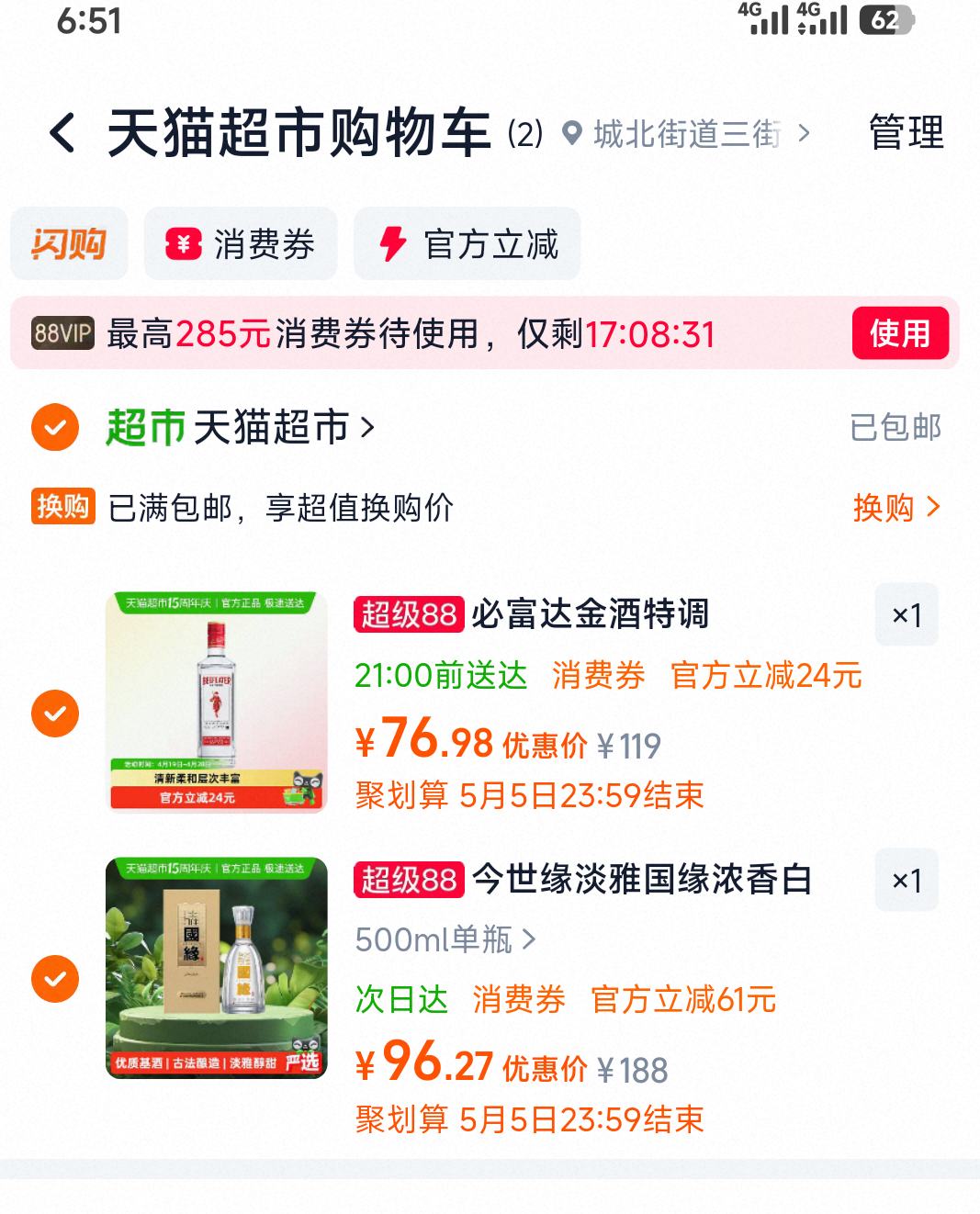Expand the 500ml单瓶 specification selector
980x1214 pixels.
pyautogui.click(x=441, y=939)
